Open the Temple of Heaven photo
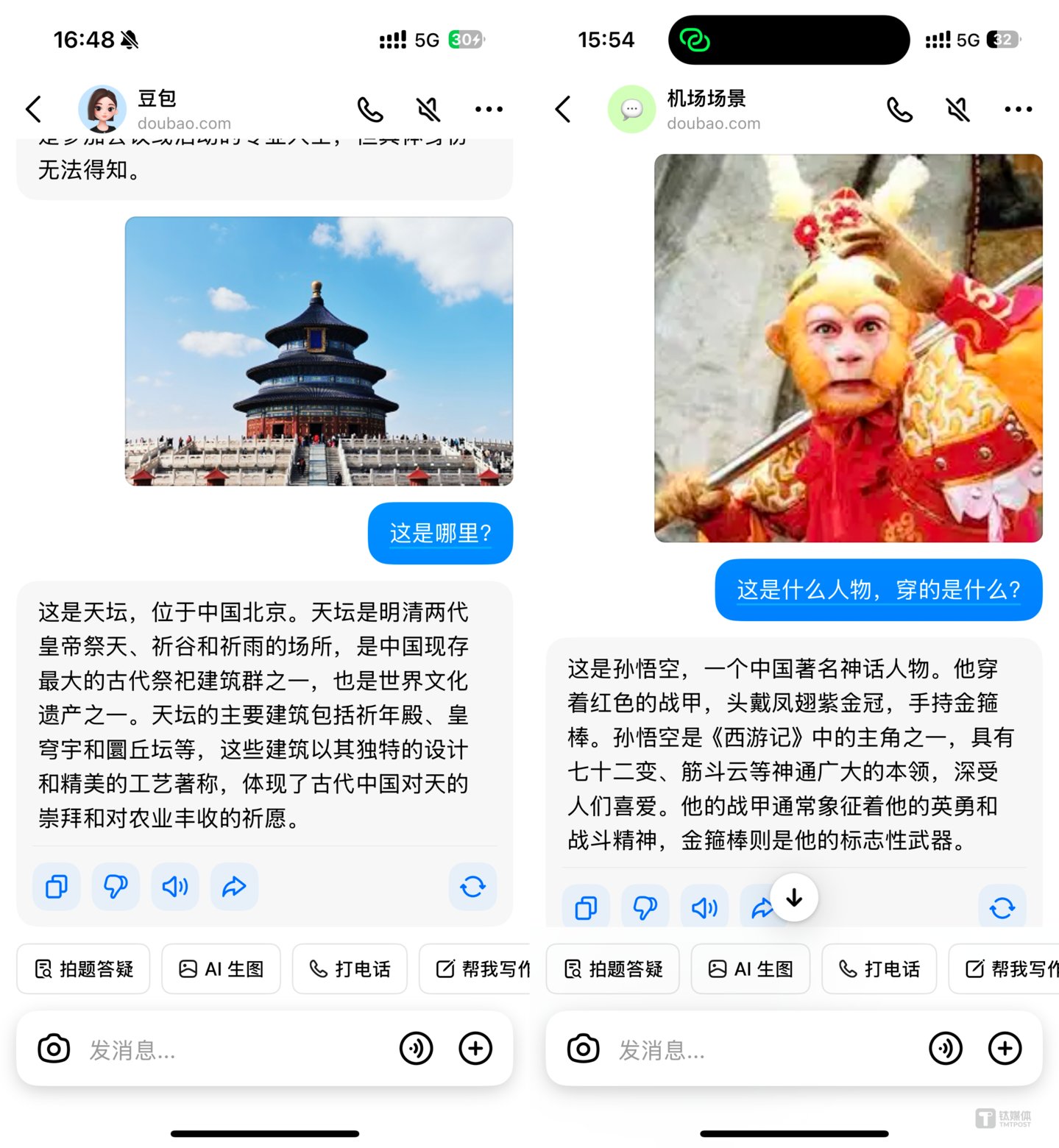The height and width of the screenshot is (1148, 1059). click(319, 351)
